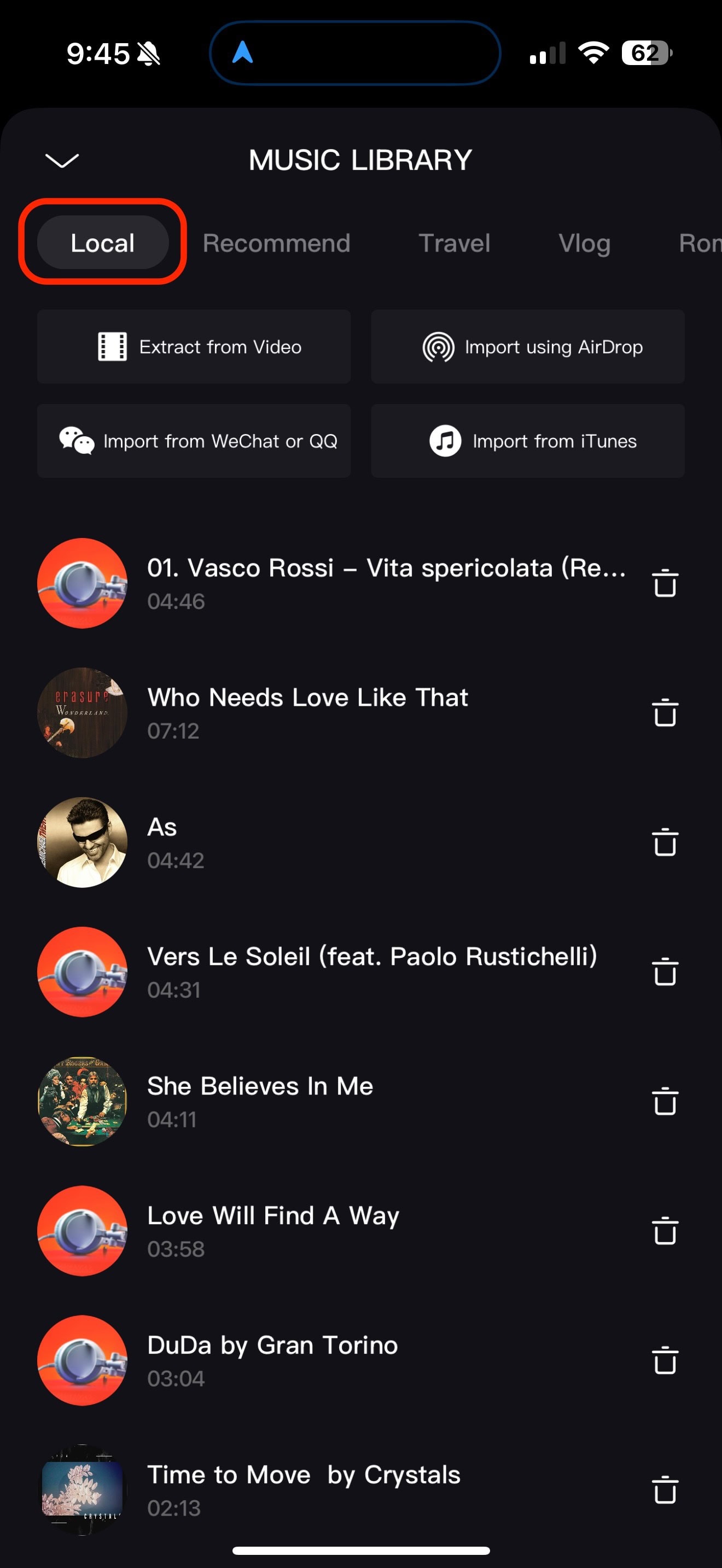
Task: Select the song As
Action: coord(332,842)
